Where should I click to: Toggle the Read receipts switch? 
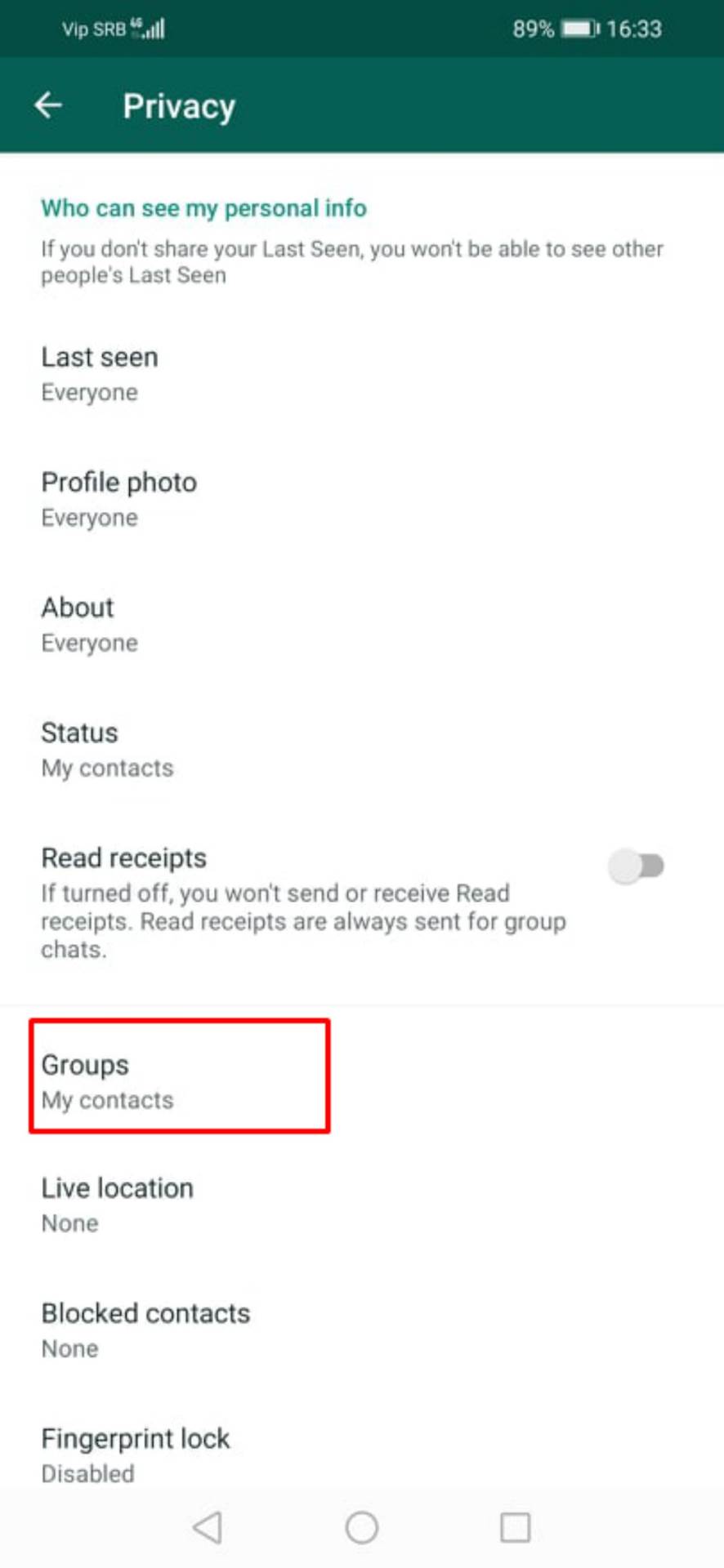[x=637, y=866]
